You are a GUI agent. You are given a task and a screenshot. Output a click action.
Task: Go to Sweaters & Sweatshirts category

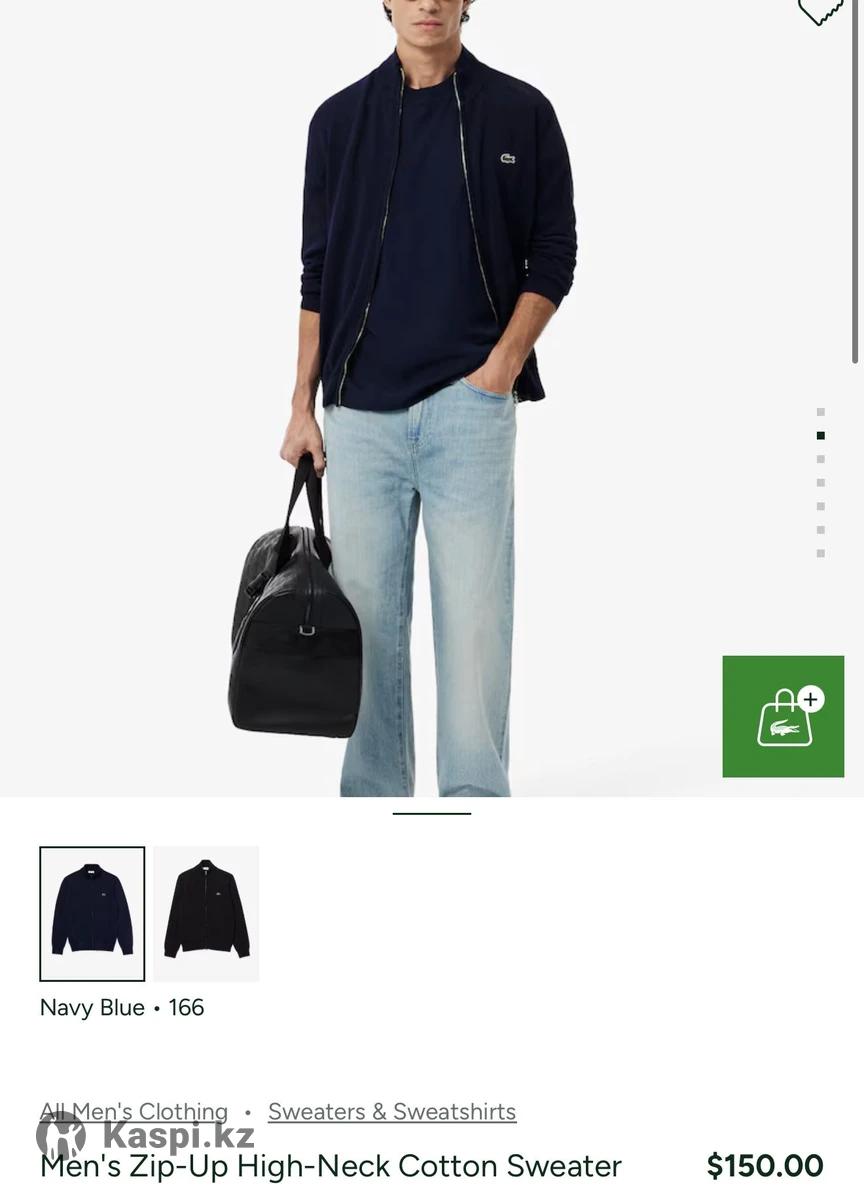pyautogui.click(x=392, y=1111)
